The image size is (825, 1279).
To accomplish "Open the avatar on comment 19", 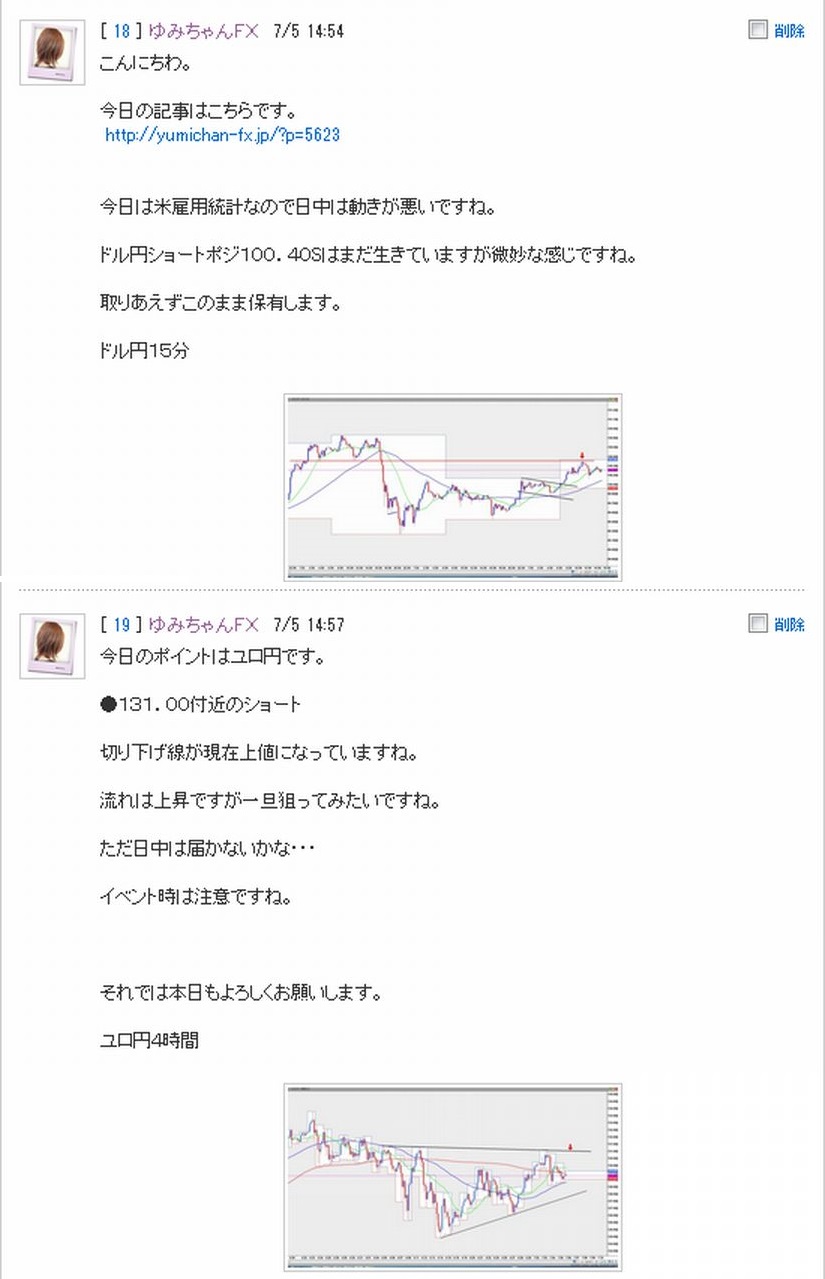I will pos(52,646).
